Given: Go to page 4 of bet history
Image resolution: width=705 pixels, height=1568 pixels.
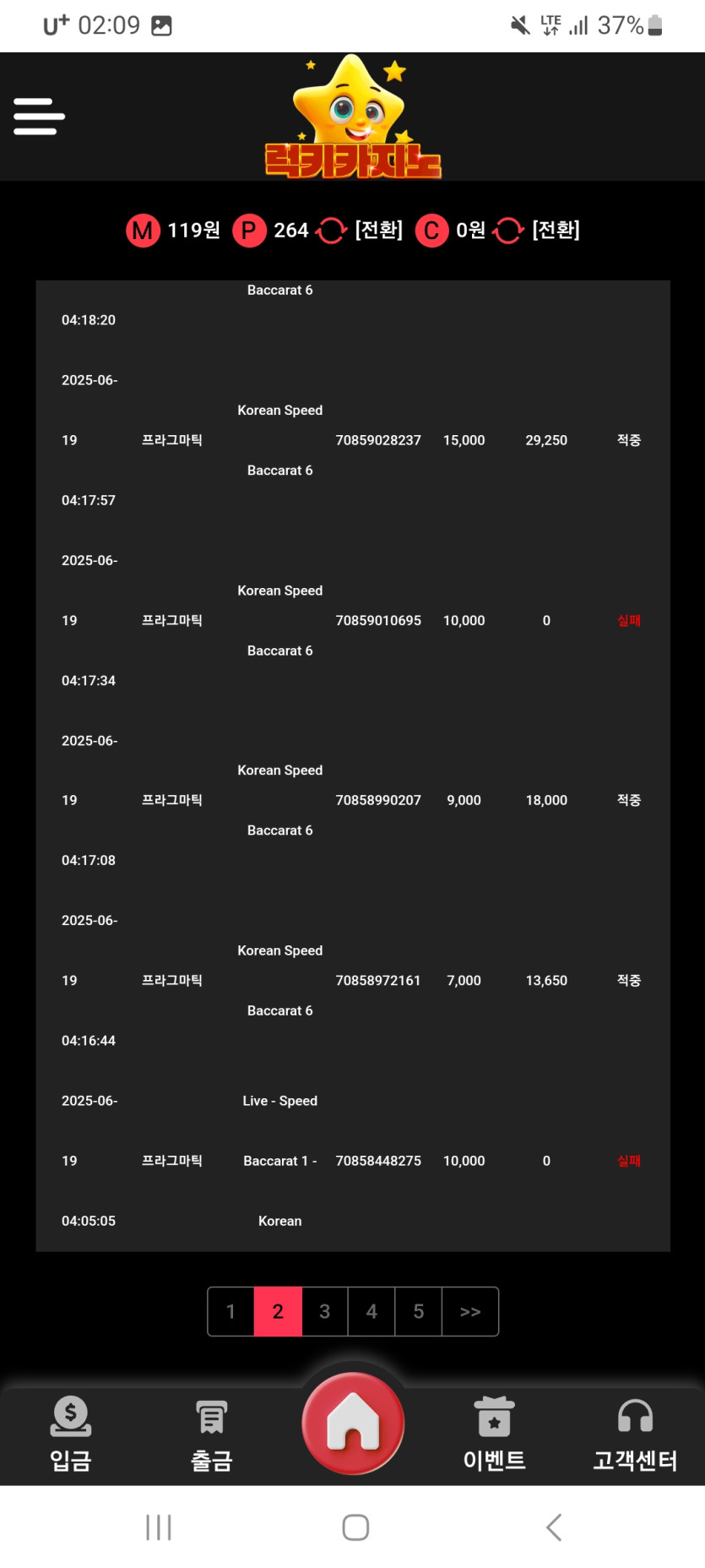Looking at the screenshot, I should click(371, 1311).
